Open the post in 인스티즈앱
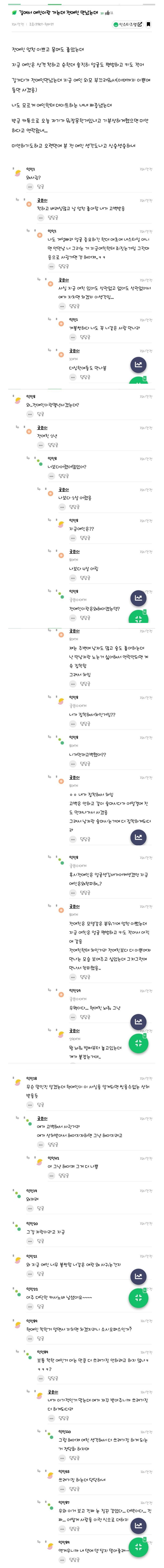Viewport: 164px width, 1568px height. [x=128, y=24]
